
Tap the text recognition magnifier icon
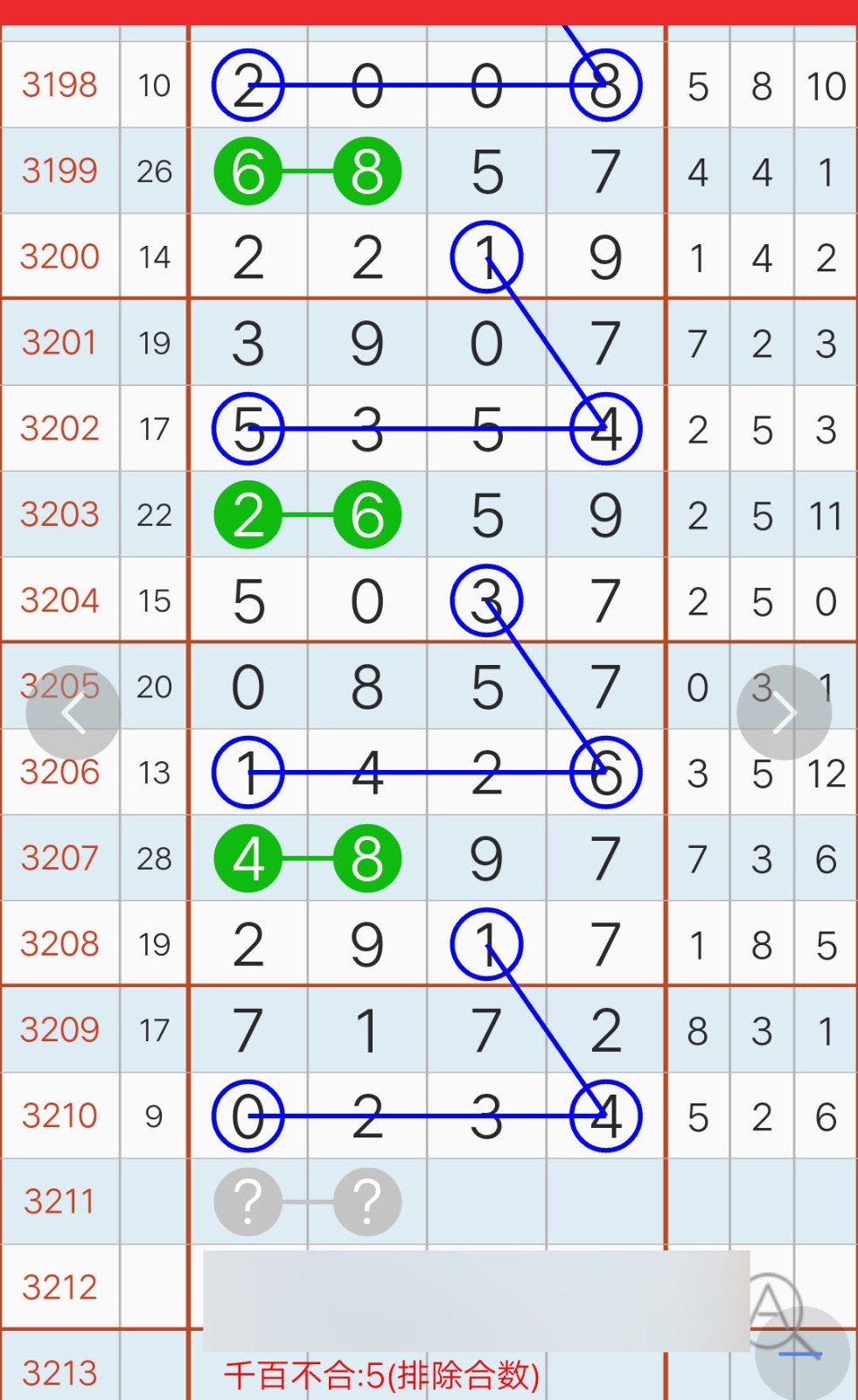coord(773,1309)
